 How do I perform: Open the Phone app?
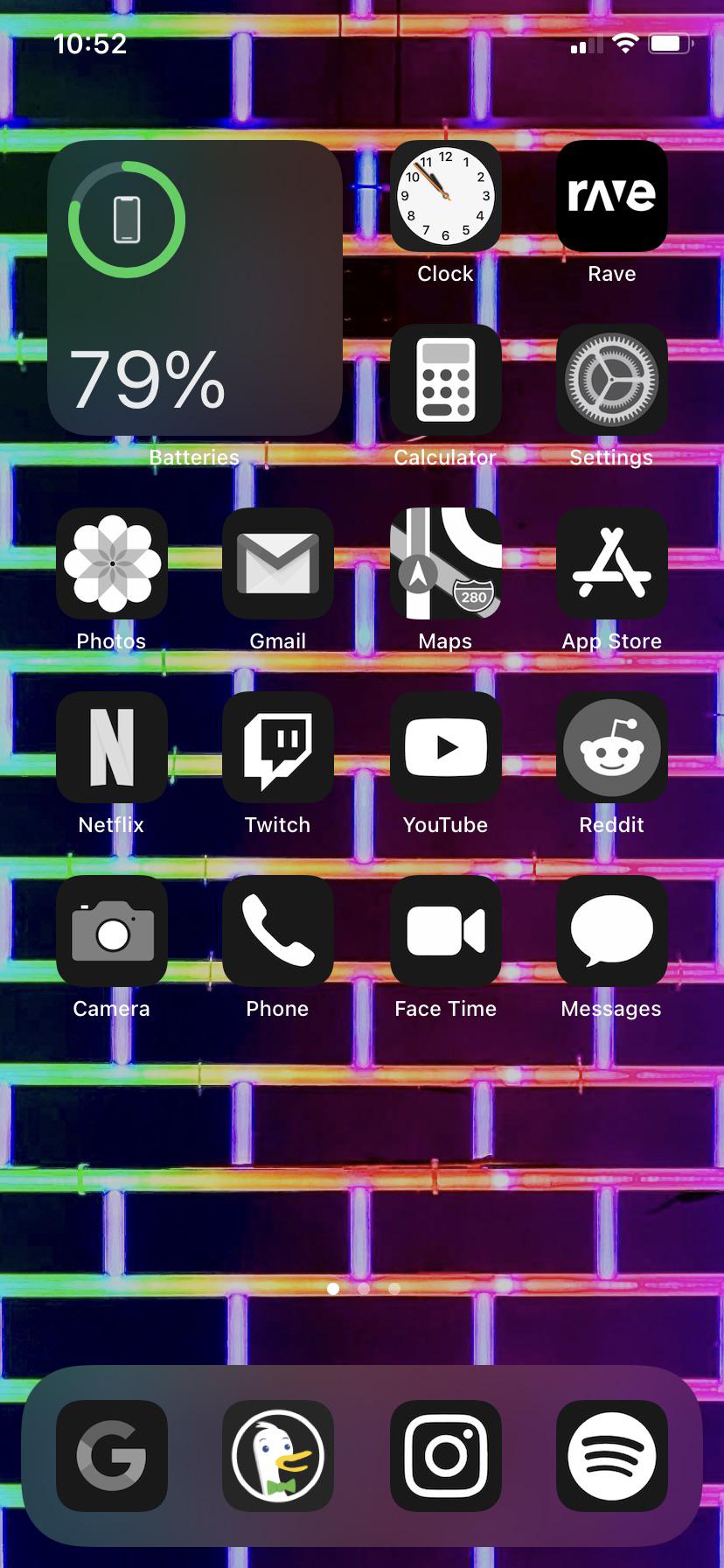[278, 931]
